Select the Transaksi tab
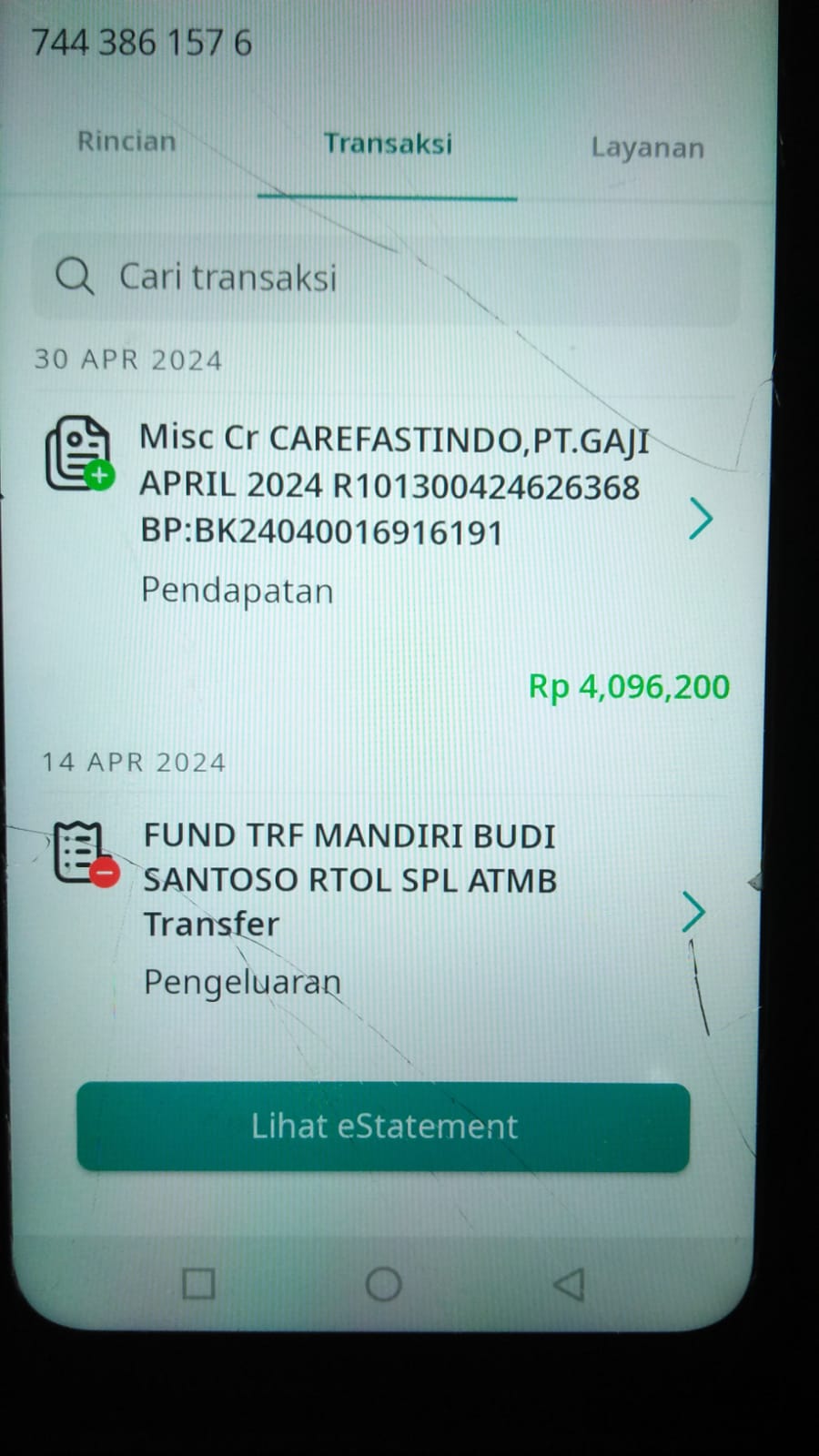Viewport: 819px width, 1456px height. coord(388,144)
